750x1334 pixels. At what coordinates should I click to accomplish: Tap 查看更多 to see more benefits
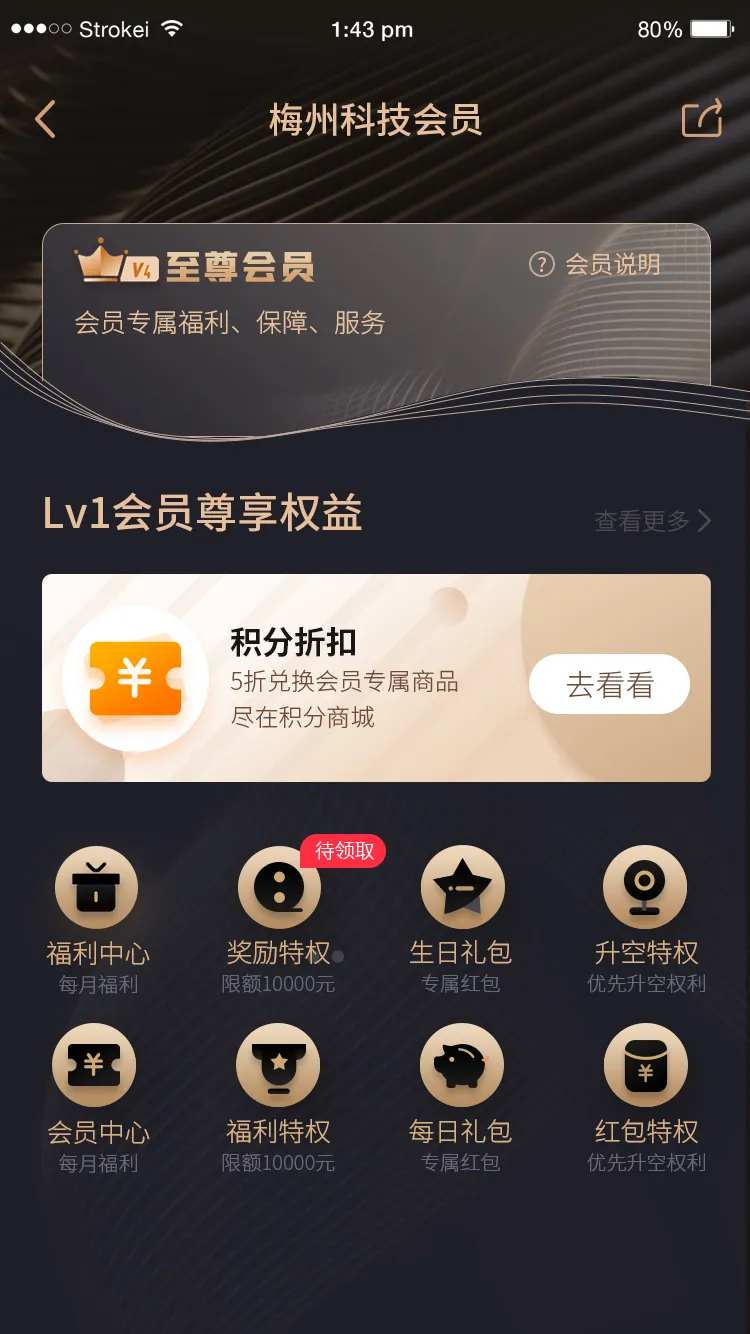pos(652,521)
